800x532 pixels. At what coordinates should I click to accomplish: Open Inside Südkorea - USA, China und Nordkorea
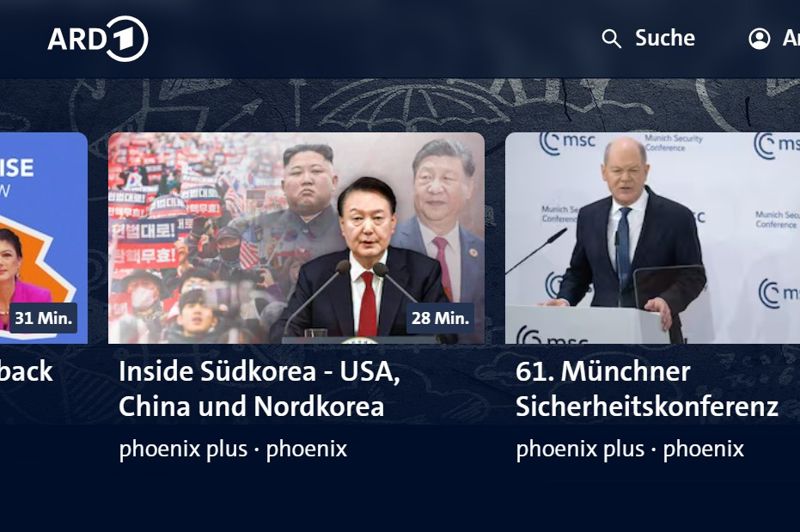point(296,239)
